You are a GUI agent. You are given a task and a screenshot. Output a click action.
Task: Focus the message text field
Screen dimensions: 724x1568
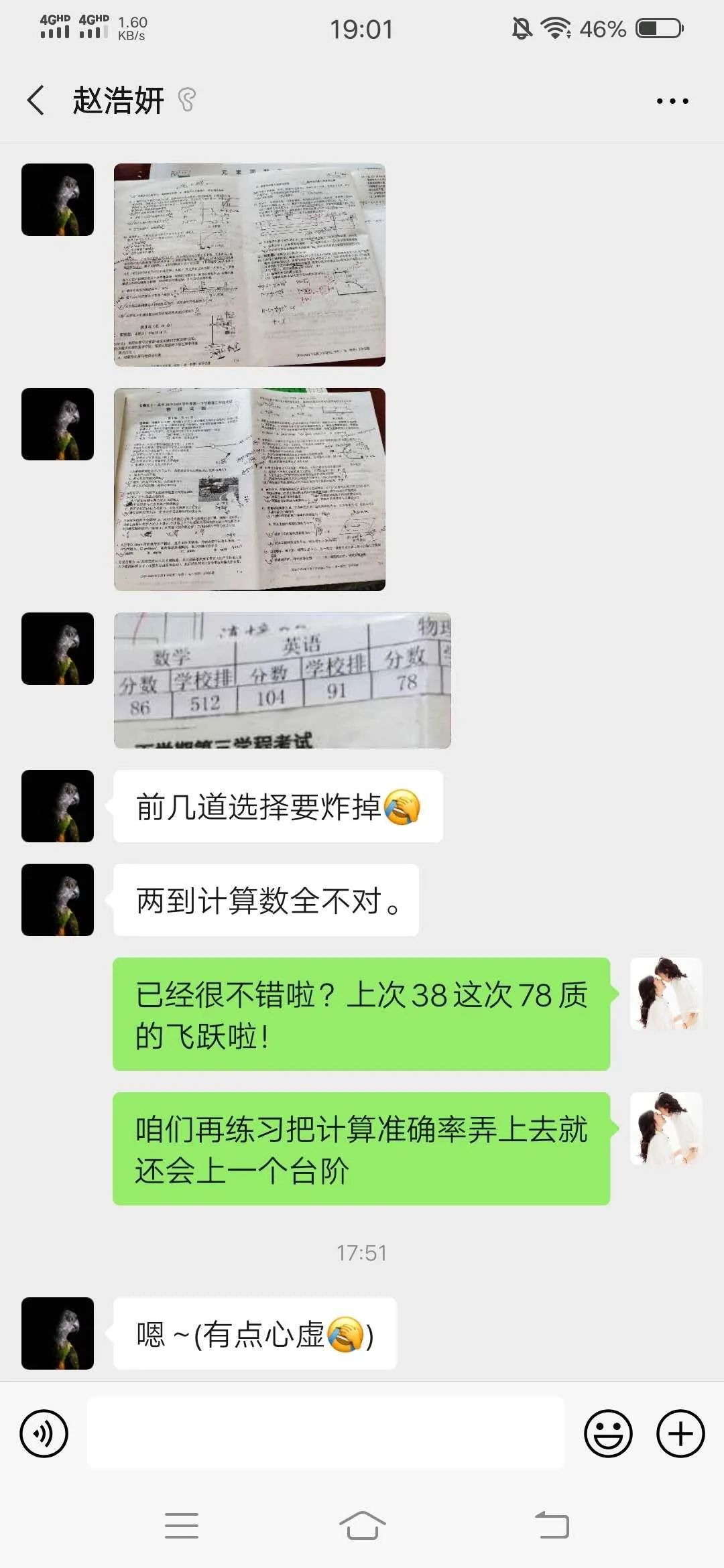click(326, 1433)
